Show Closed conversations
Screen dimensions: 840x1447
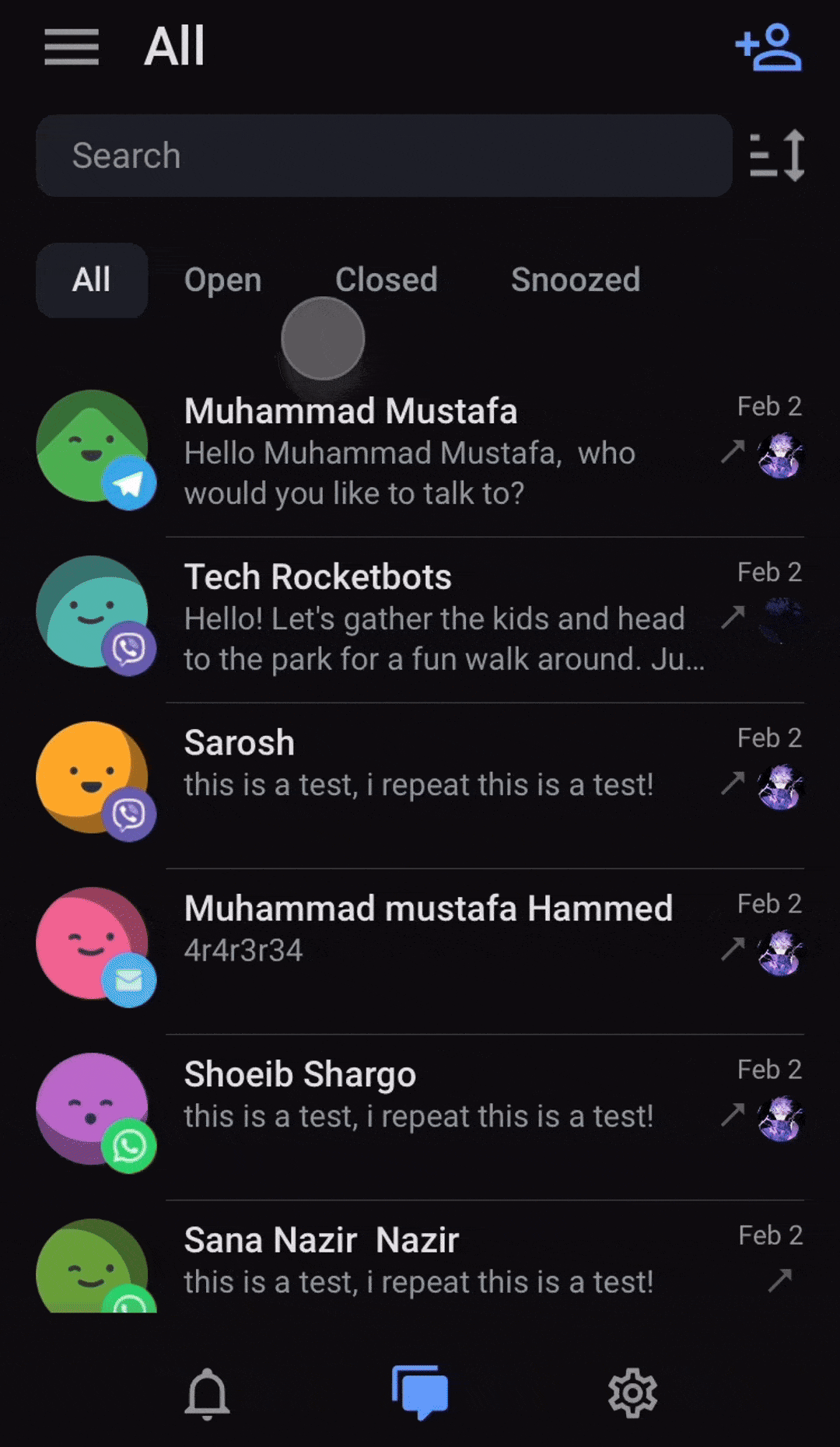pyautogui.click(x=386, y=280)
